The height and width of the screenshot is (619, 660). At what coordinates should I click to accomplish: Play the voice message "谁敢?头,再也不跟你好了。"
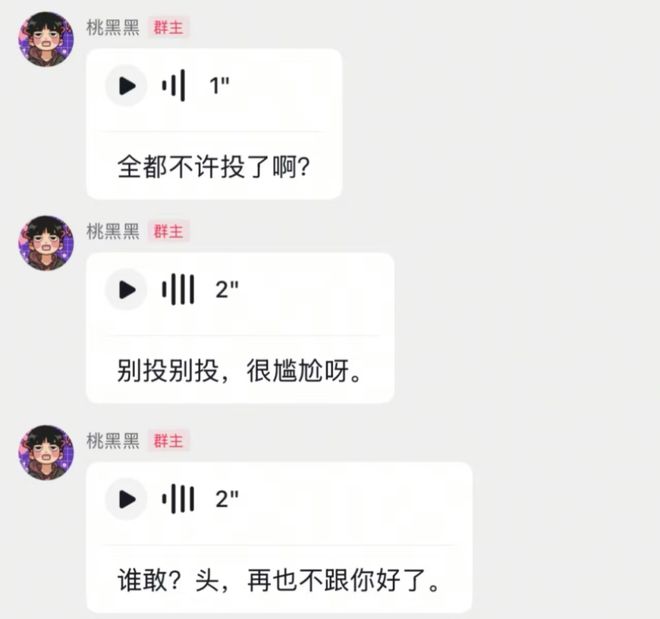click(x=127, y=499)
